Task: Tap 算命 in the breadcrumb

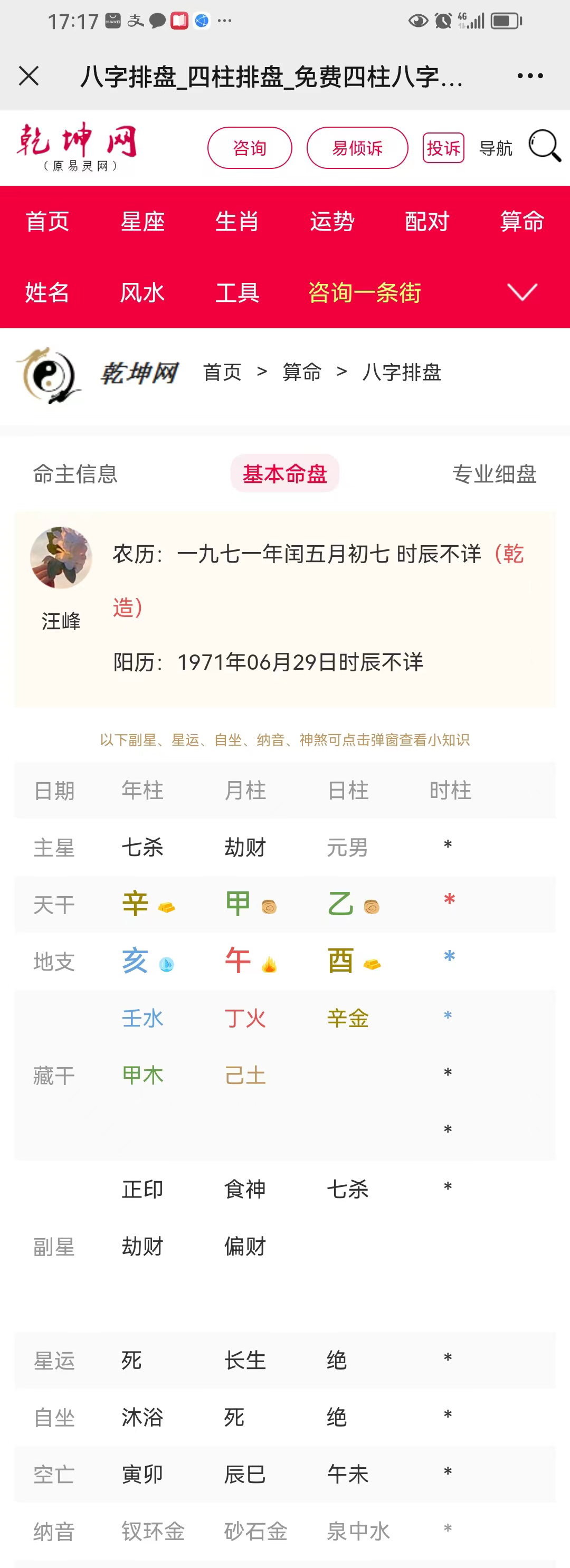Action: 302,372
